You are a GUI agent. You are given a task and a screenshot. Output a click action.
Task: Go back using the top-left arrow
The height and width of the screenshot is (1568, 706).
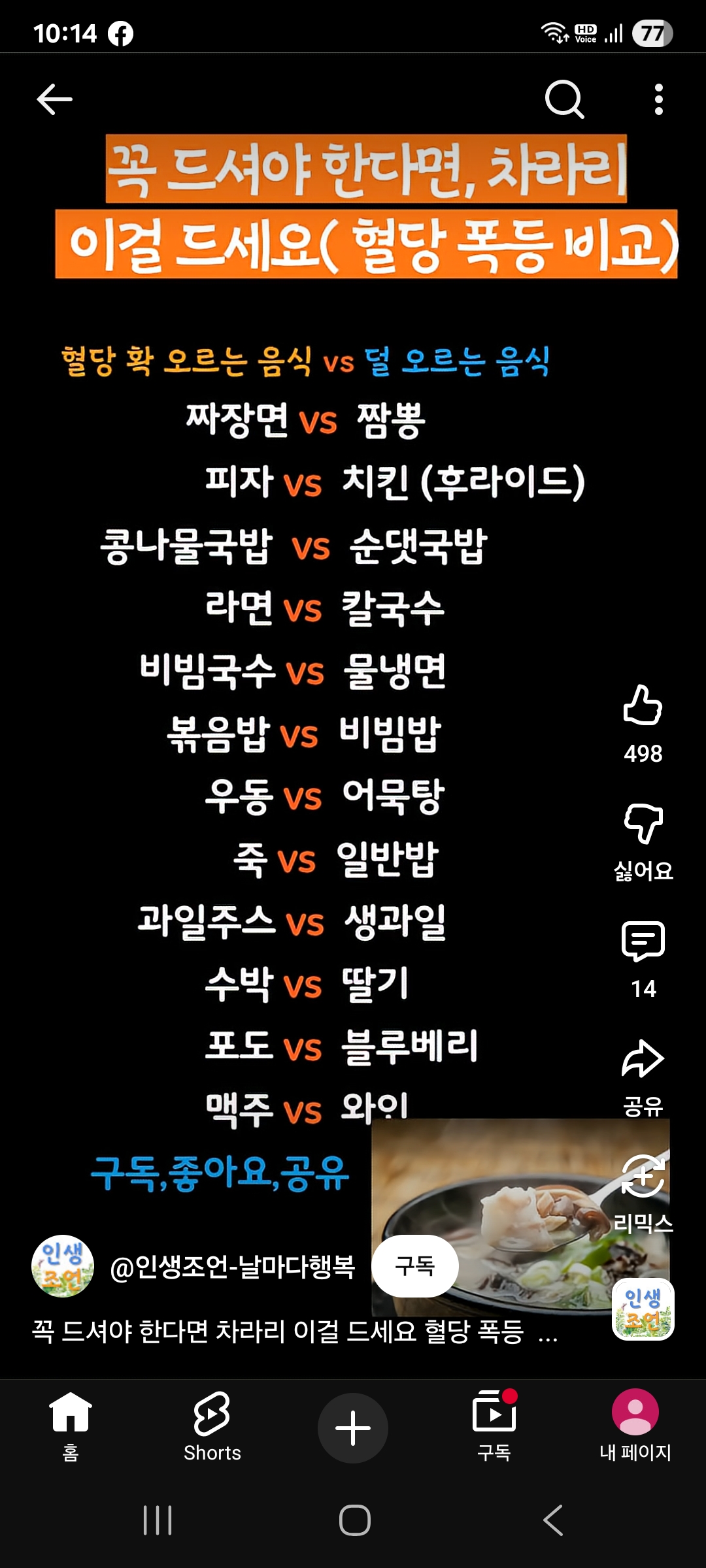54,99
